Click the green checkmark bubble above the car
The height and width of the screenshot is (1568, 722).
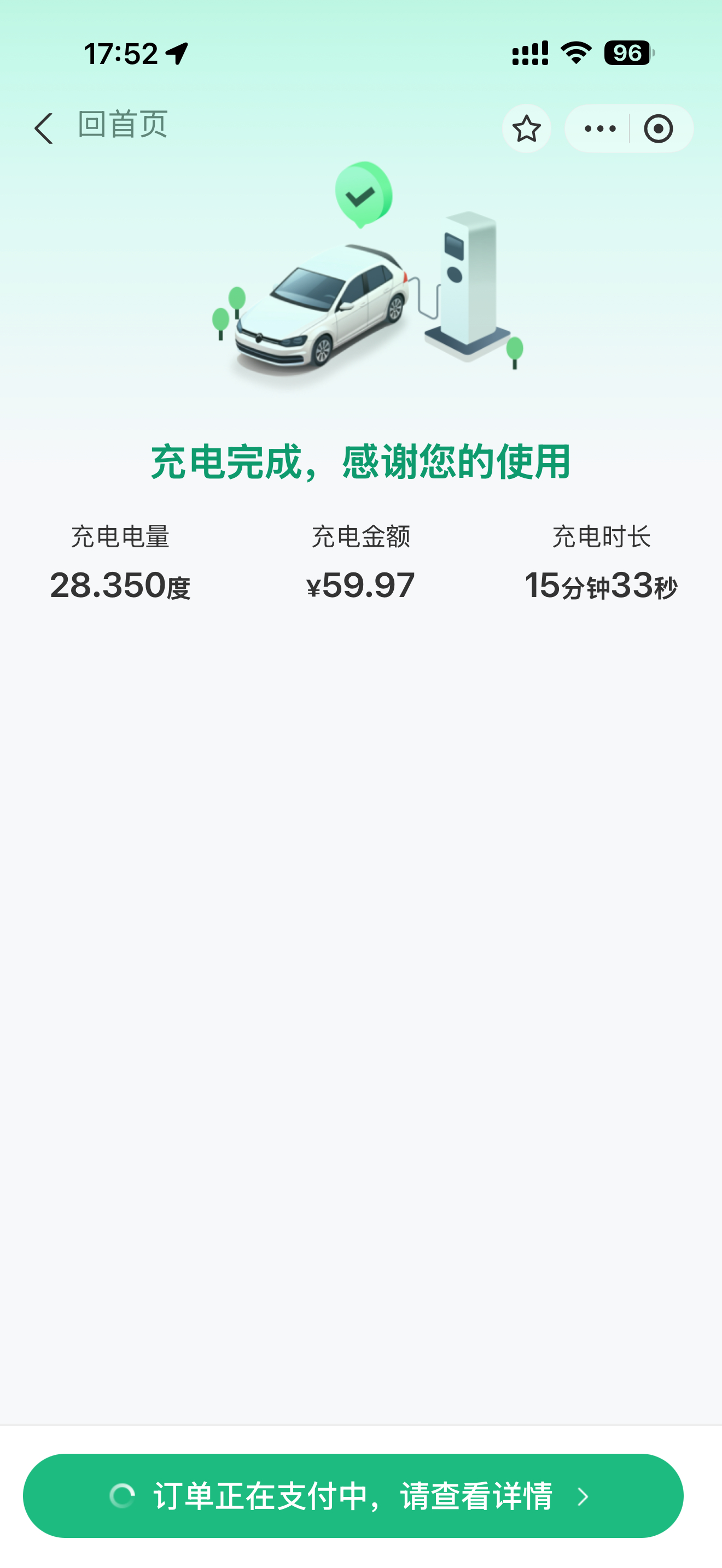pyautogui.click(x=362, y=195)
